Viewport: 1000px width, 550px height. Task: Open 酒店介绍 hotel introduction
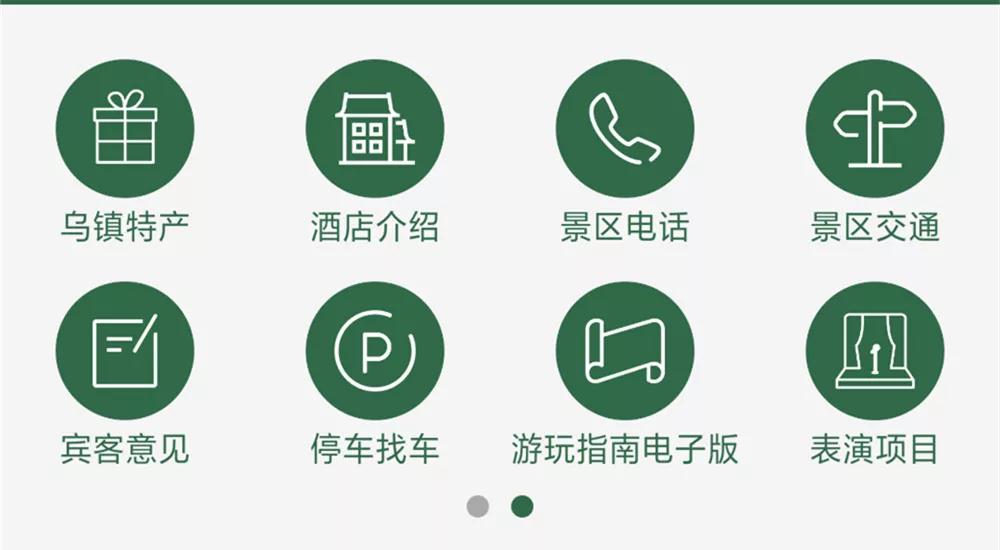click(x=375, y=128)
